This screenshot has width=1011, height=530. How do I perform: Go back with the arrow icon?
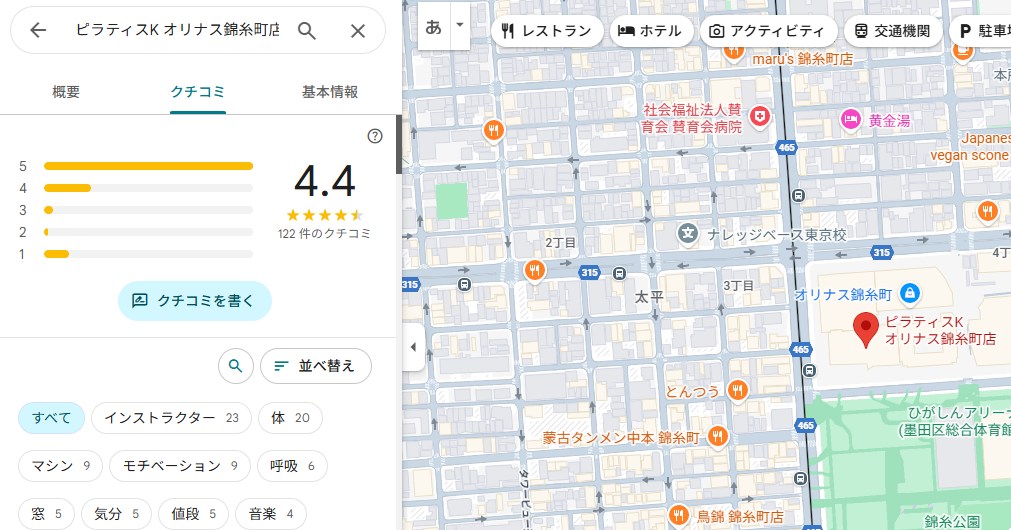pyautogui.click(x=38, y=31)
